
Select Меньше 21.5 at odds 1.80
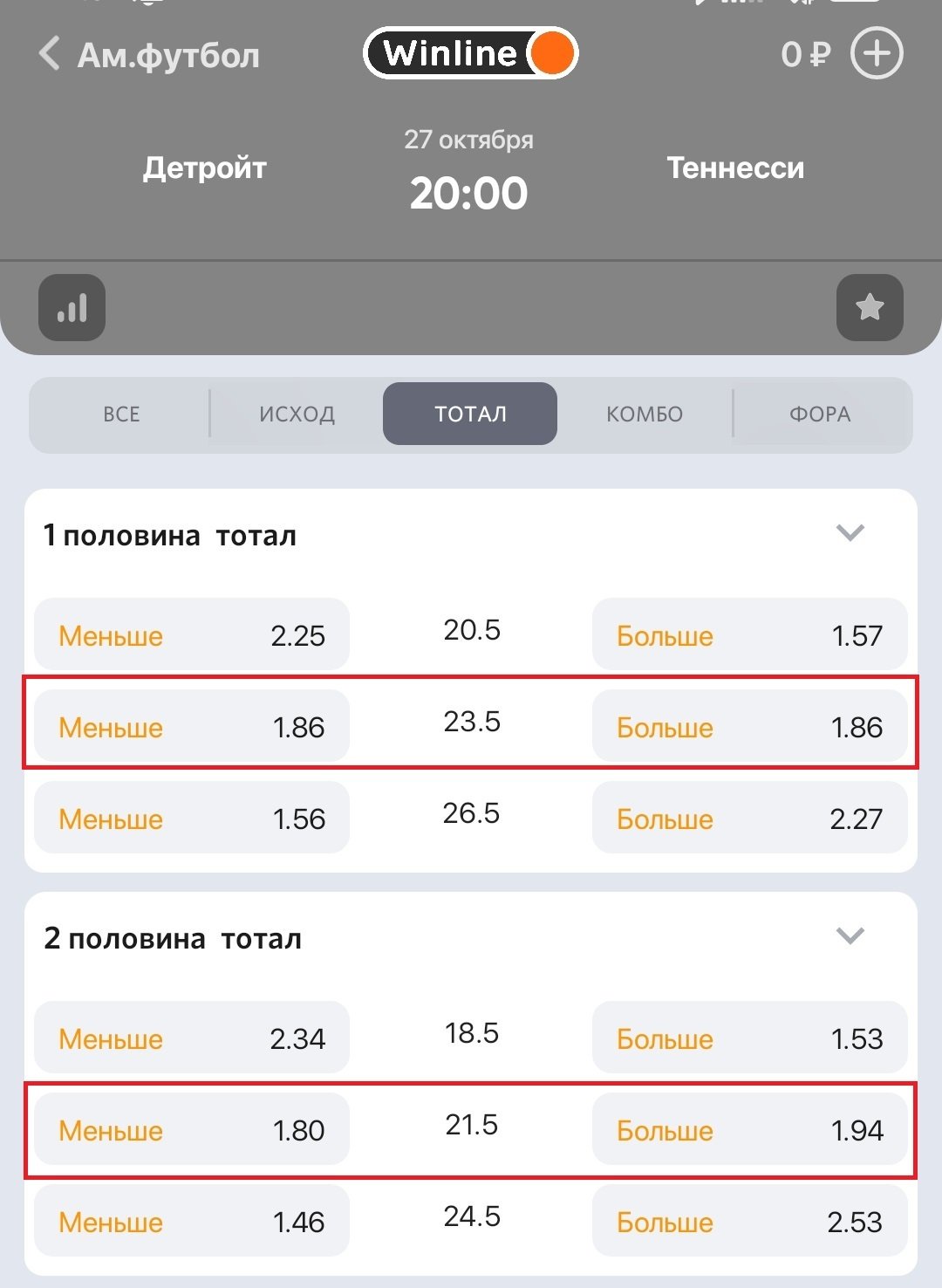pyautogui.click(x=192, y=1130)
